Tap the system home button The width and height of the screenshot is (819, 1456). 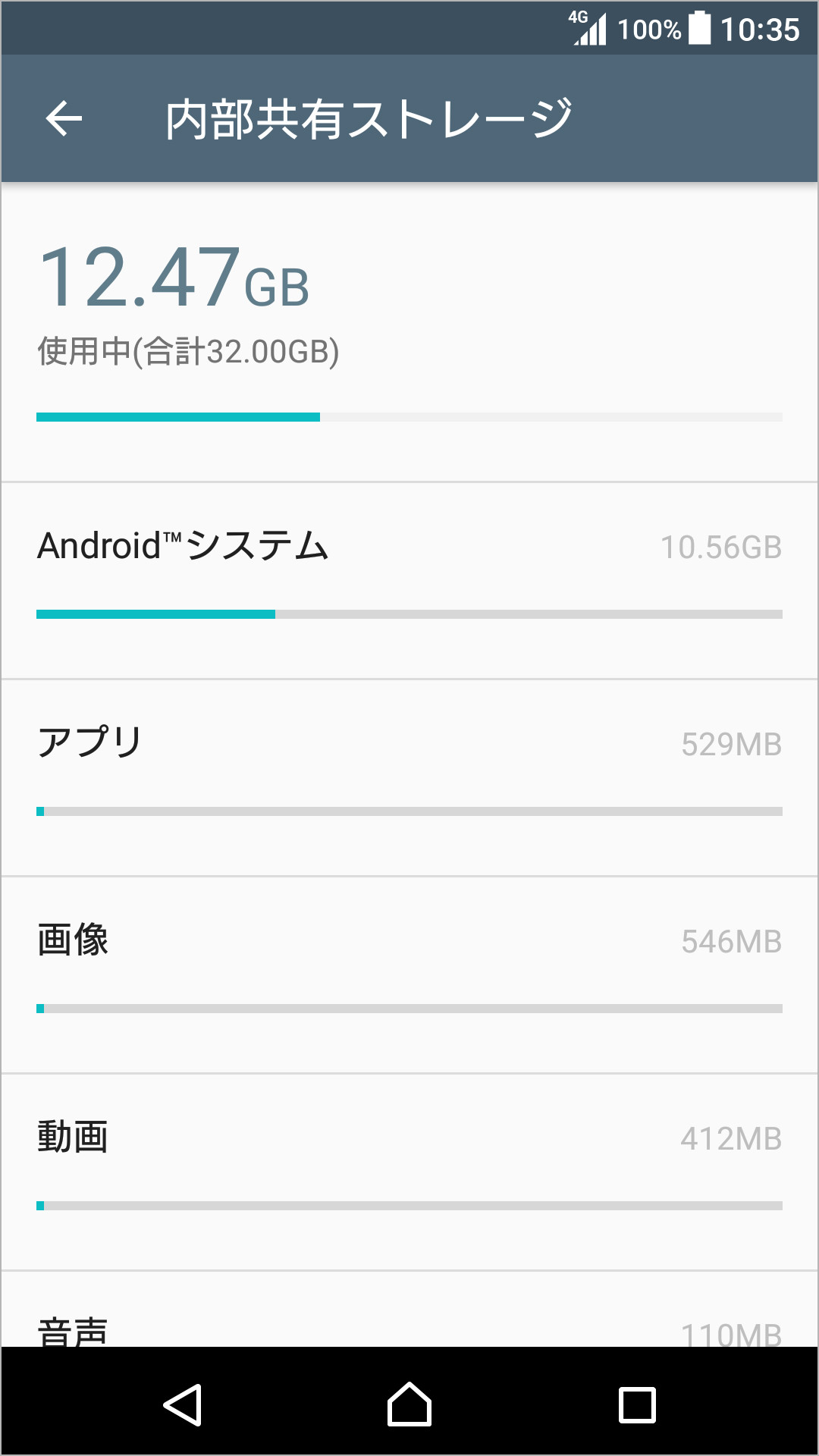click(409, 1404)
